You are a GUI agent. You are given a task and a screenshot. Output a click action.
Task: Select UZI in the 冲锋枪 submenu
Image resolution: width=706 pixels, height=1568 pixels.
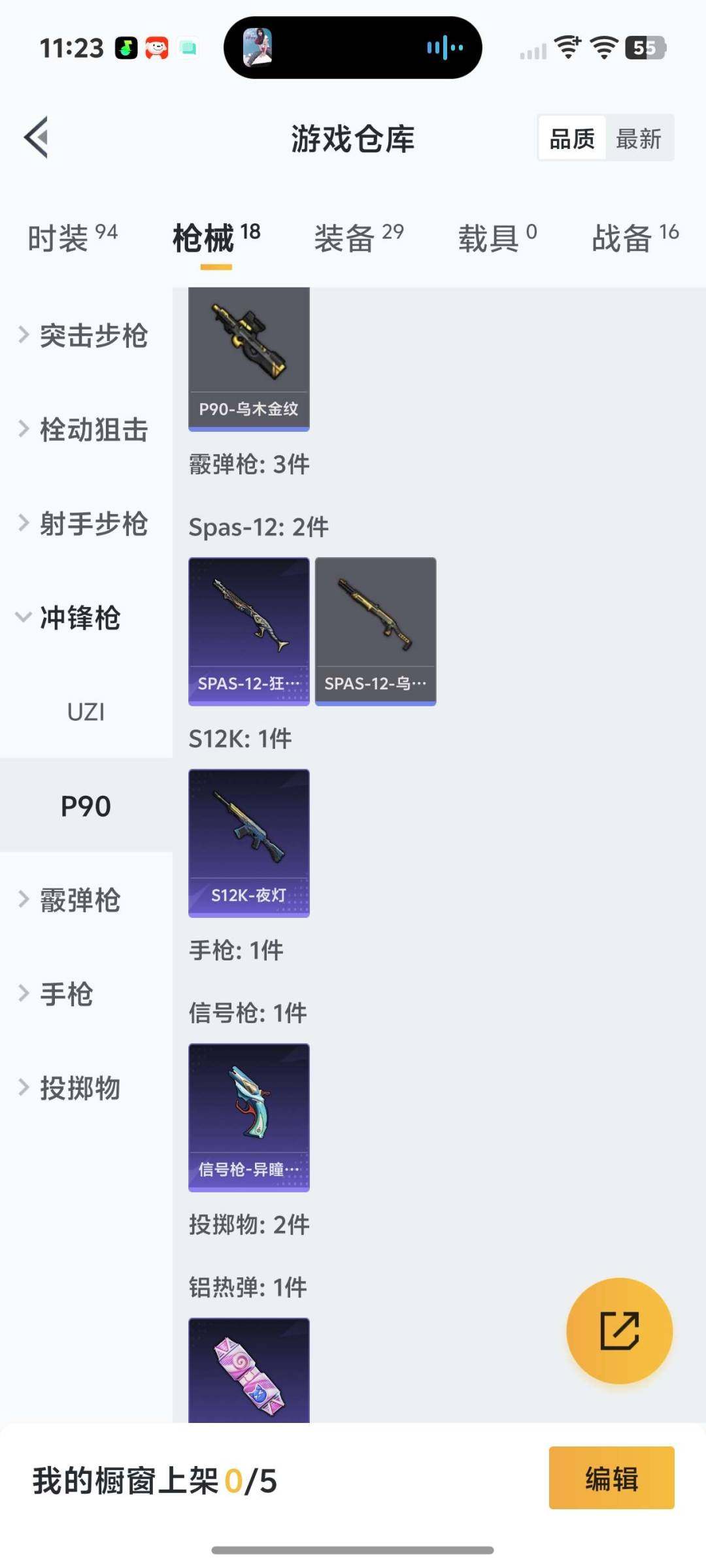(x=86, y=712)
